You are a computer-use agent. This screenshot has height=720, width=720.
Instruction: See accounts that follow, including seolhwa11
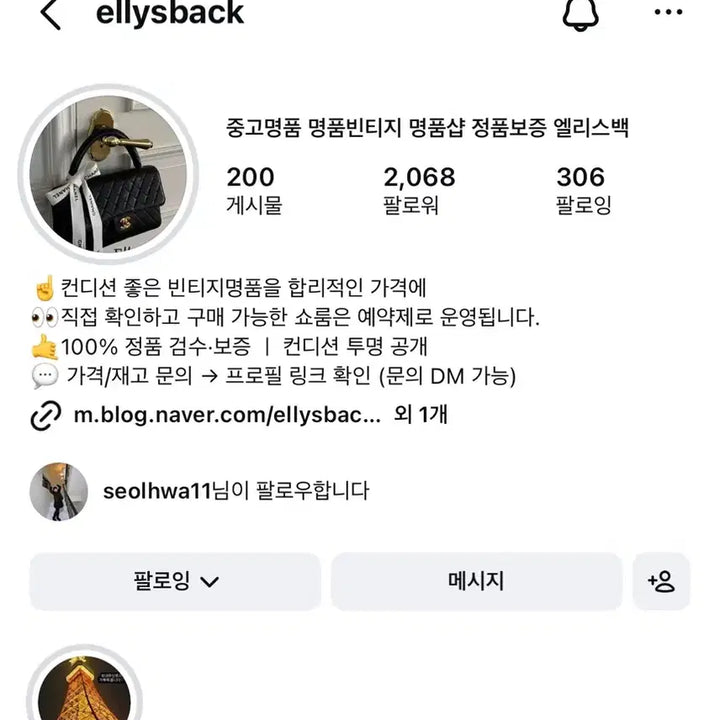tap(236, 491)
